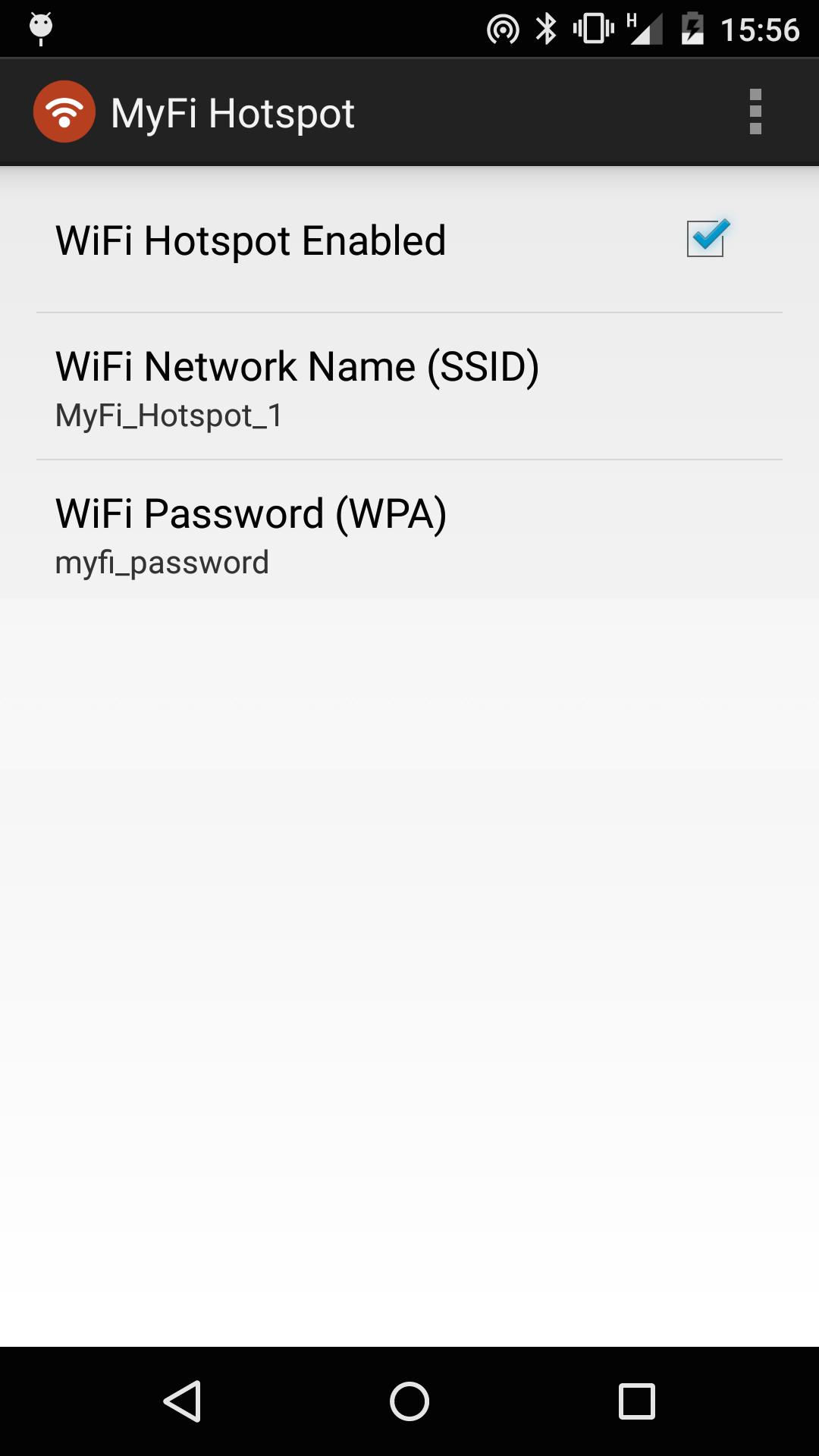Click the Android peripheral icon in status bar
Viewport: 819px width, 1456px height.
[39, 26]
